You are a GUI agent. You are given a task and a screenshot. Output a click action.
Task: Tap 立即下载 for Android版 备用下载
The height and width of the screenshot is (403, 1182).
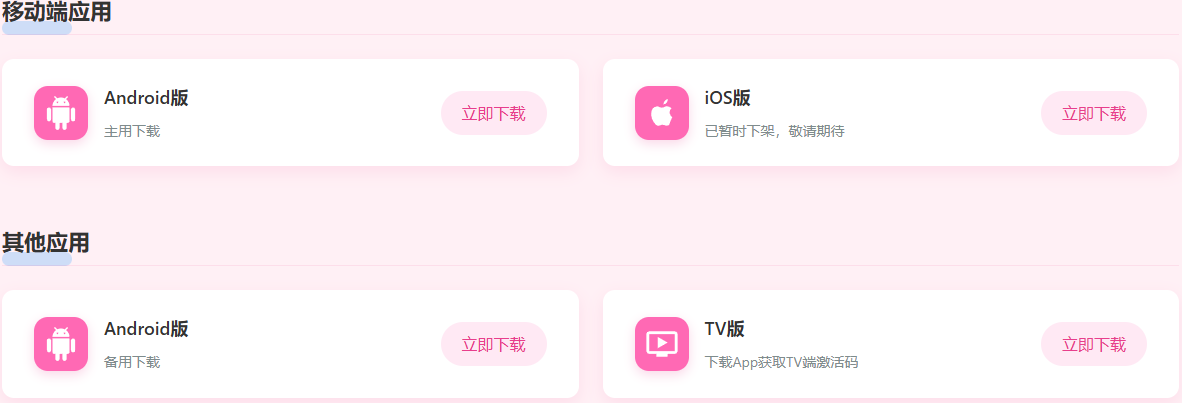coord(493,344)
